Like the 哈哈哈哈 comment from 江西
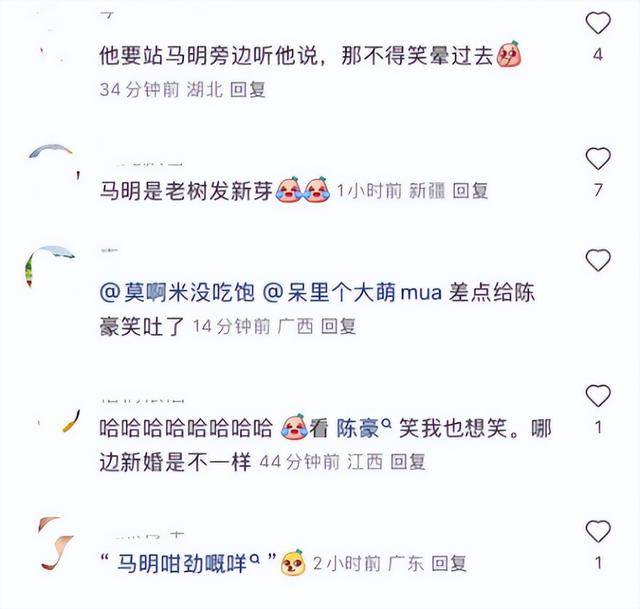Screen dimensions: 640x609 tap(597, 396)
